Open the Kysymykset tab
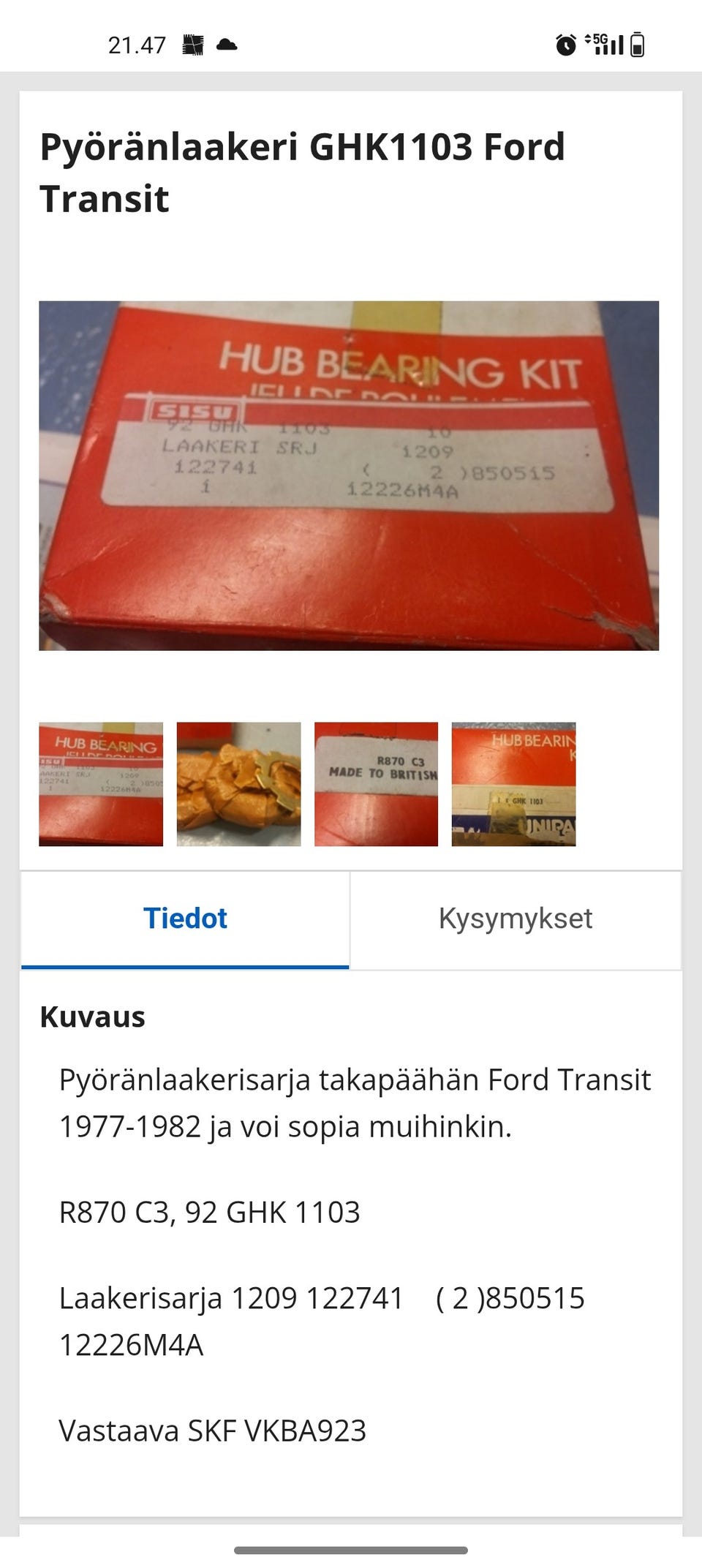Viewport: 702px width, 1568px height. [x=515, y=919]
